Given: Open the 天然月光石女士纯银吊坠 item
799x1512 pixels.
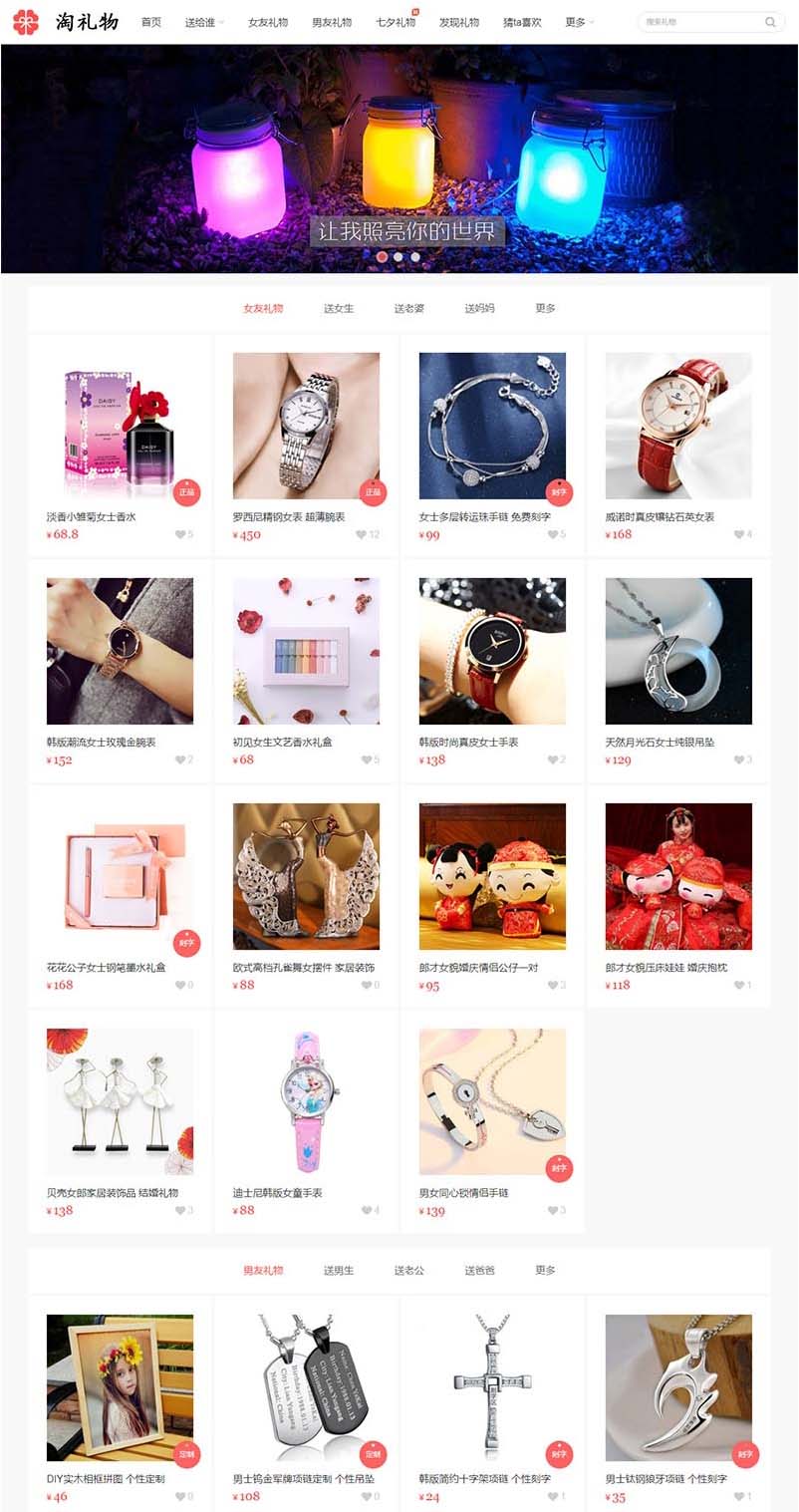Looking at the screenshot, I should point(678,651).
